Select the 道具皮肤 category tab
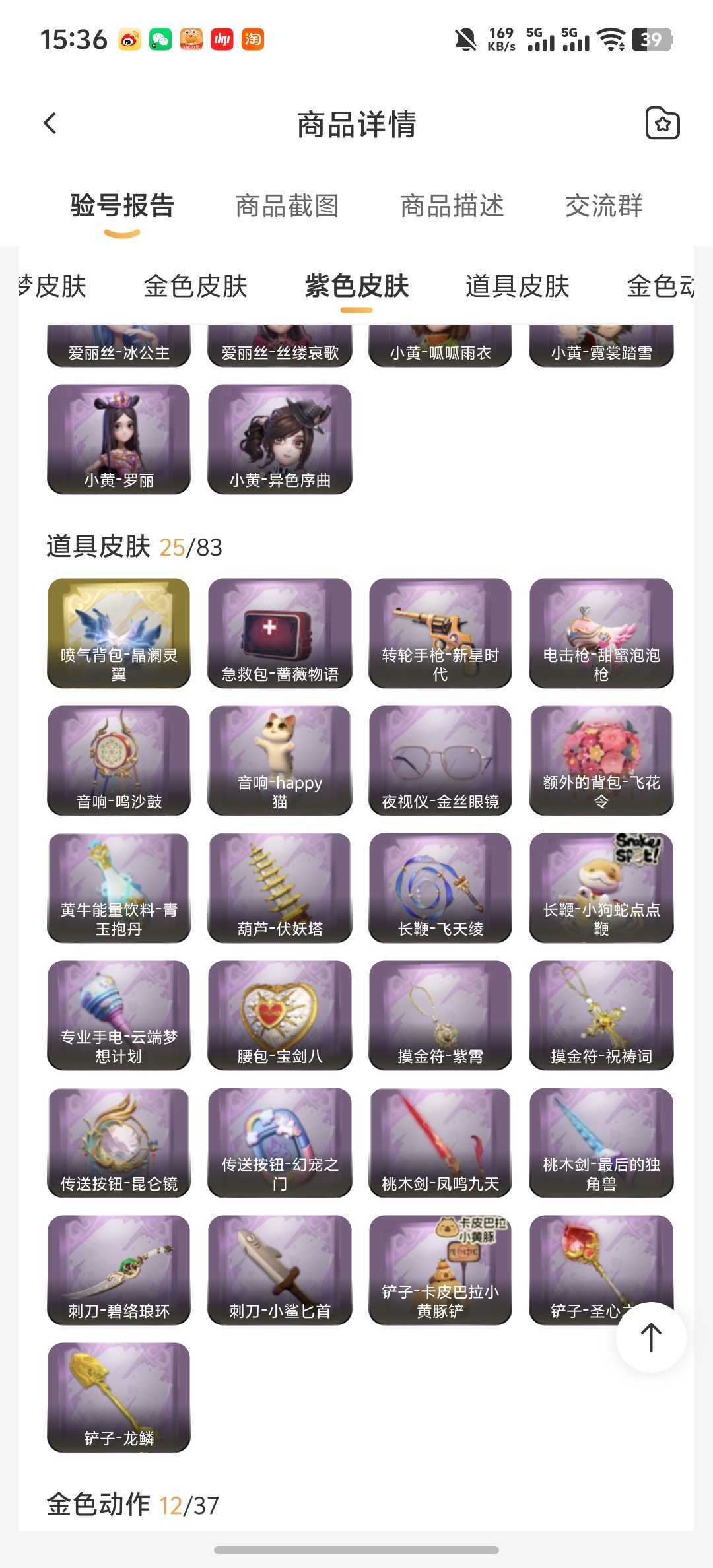Viewport: 713px width, 1568px height. 518,286
